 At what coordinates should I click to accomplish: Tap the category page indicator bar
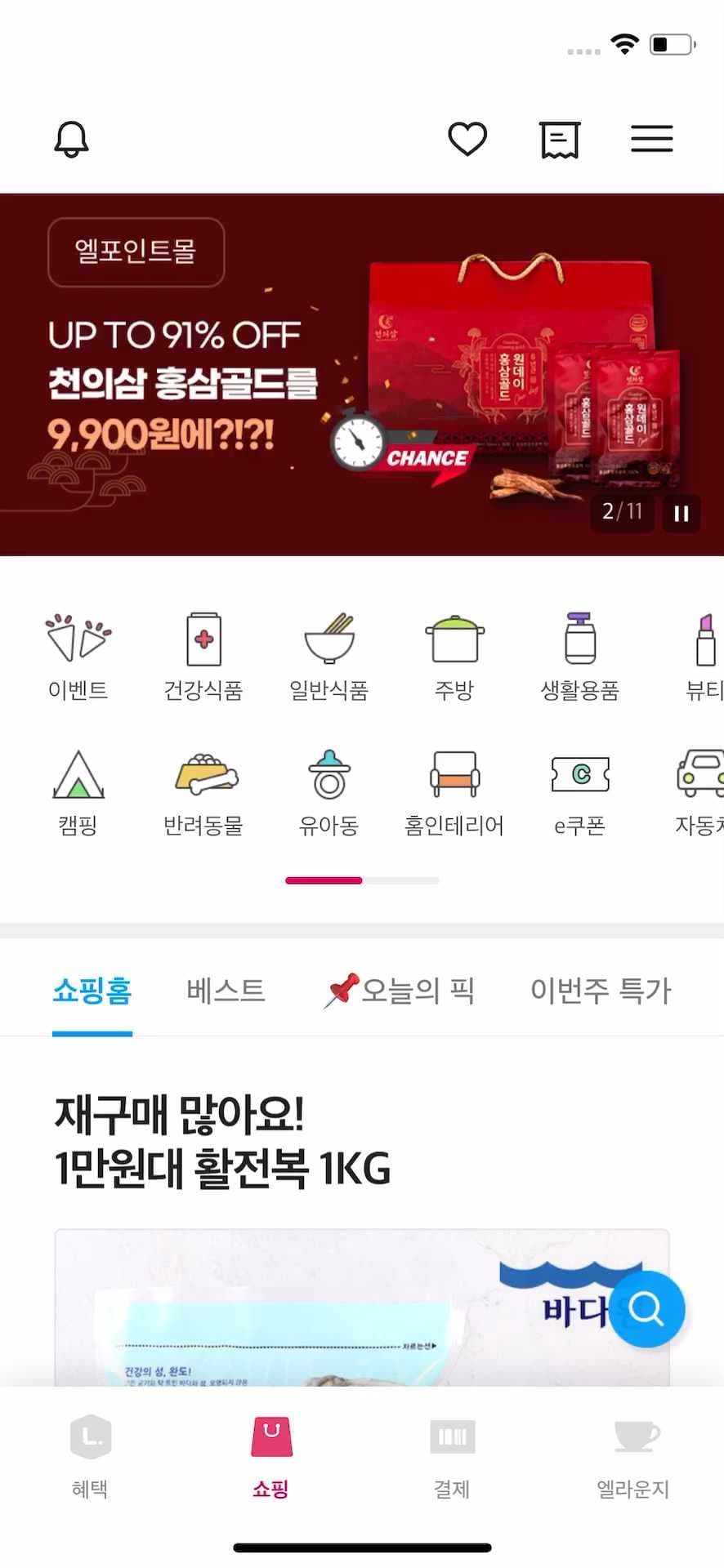(x=362, y=880)
